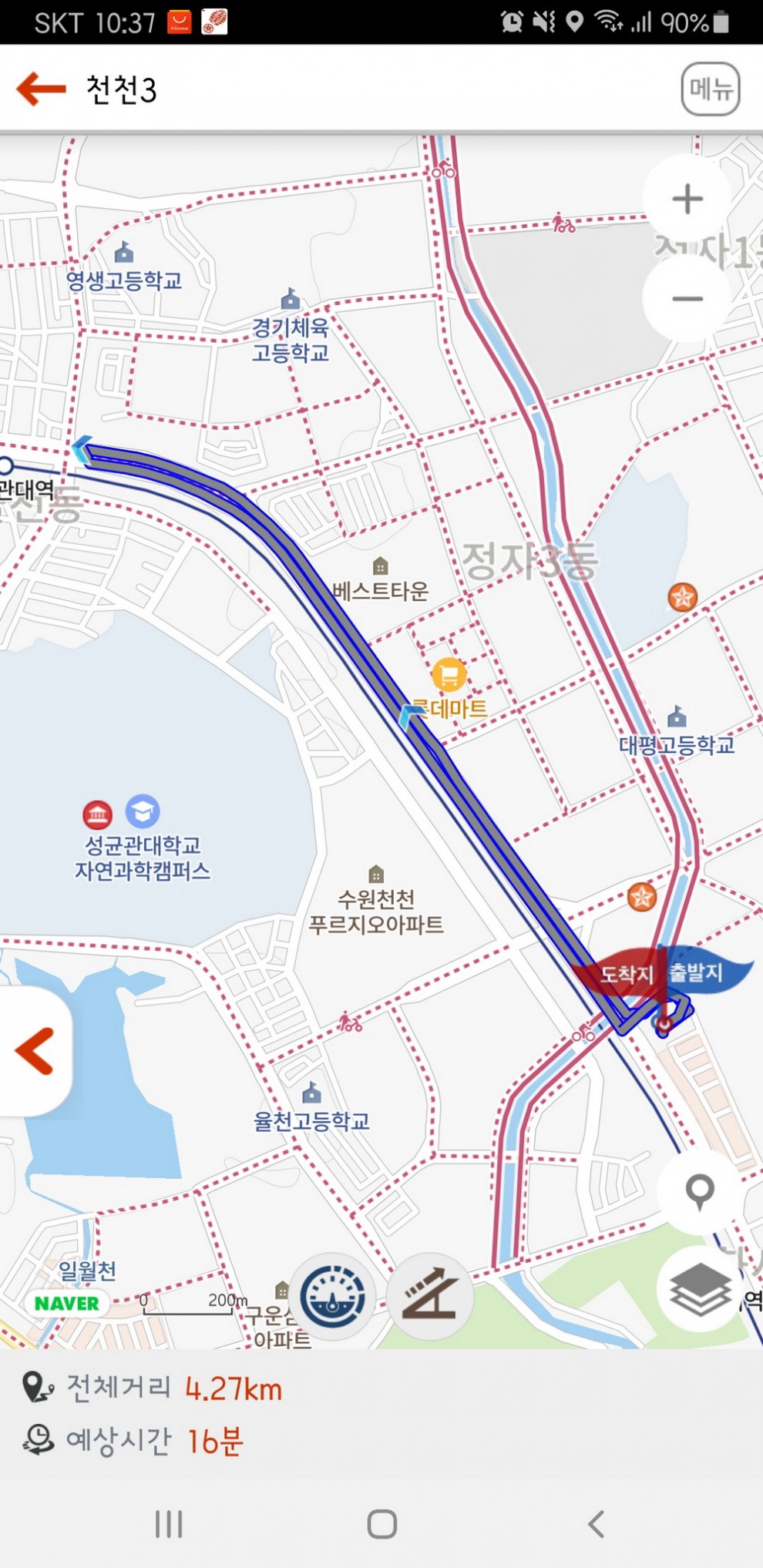Tap the 롯데마트 shopping marker
This screenshot has height=1568, width=763.
(449, 675)
